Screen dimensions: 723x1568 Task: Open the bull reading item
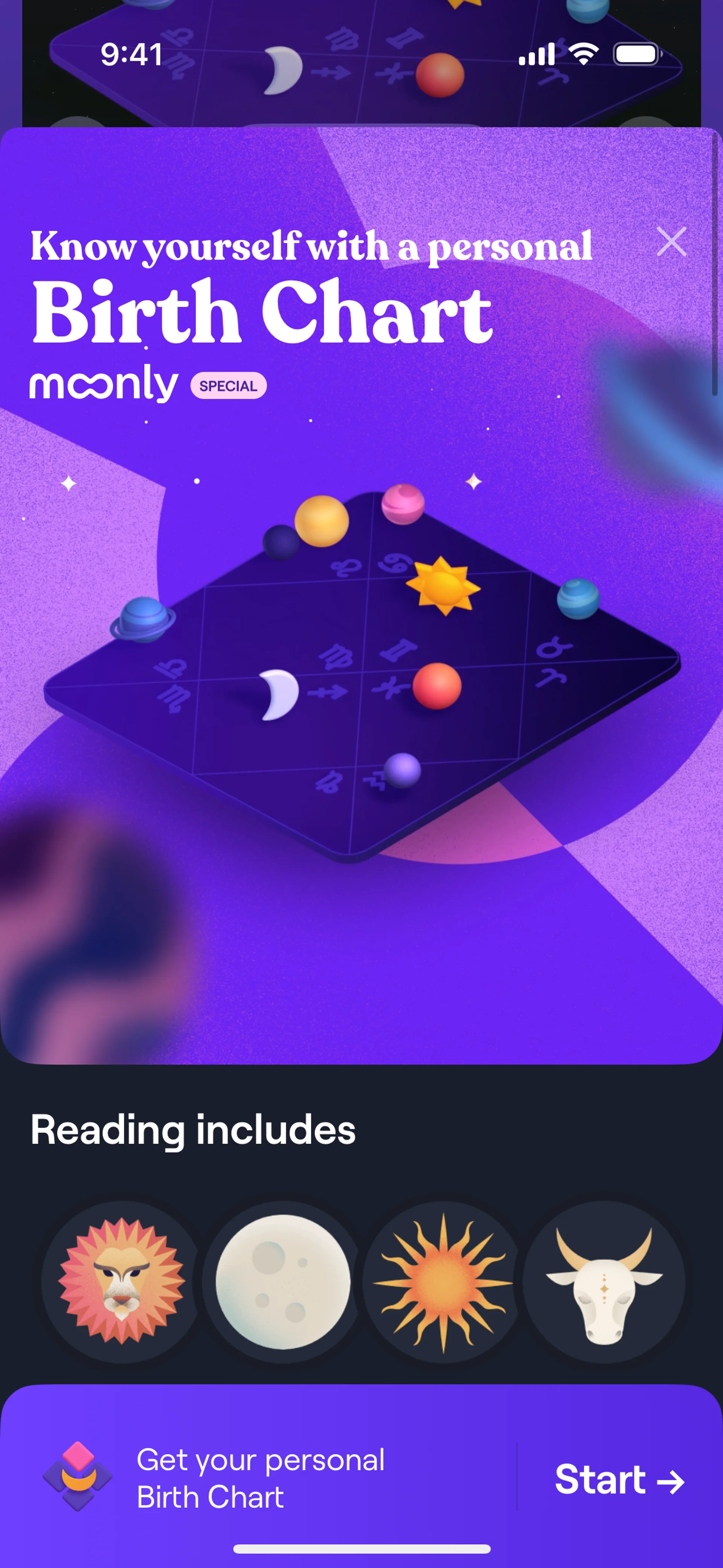[x=604, y=1281]
